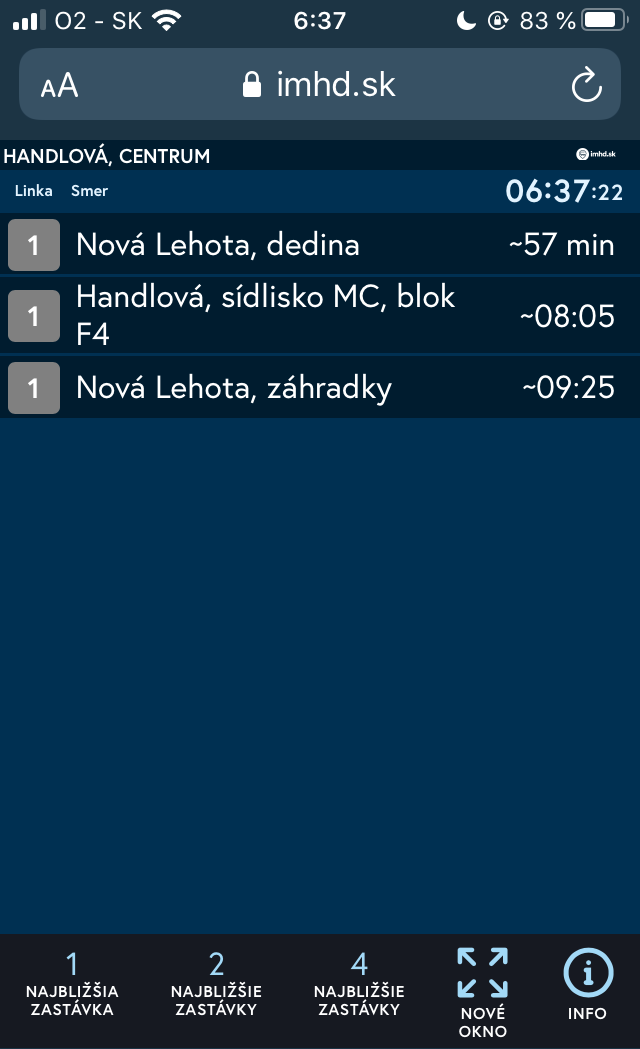
Task: Show 2 najbližšie zastávky
Action: pyautogui.click(x=217, y=984)
